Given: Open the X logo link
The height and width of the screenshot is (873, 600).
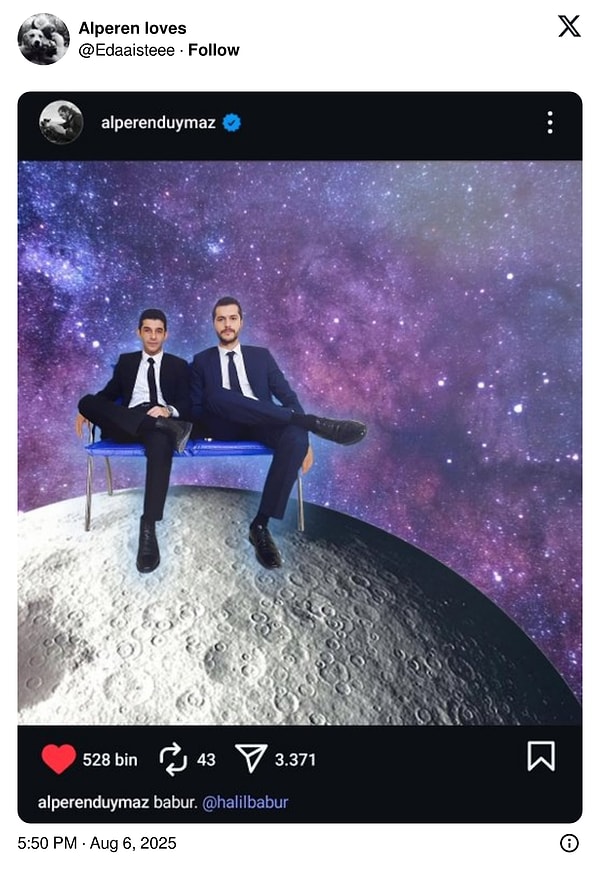Looking at the screenshot, I should click(569, 27).
